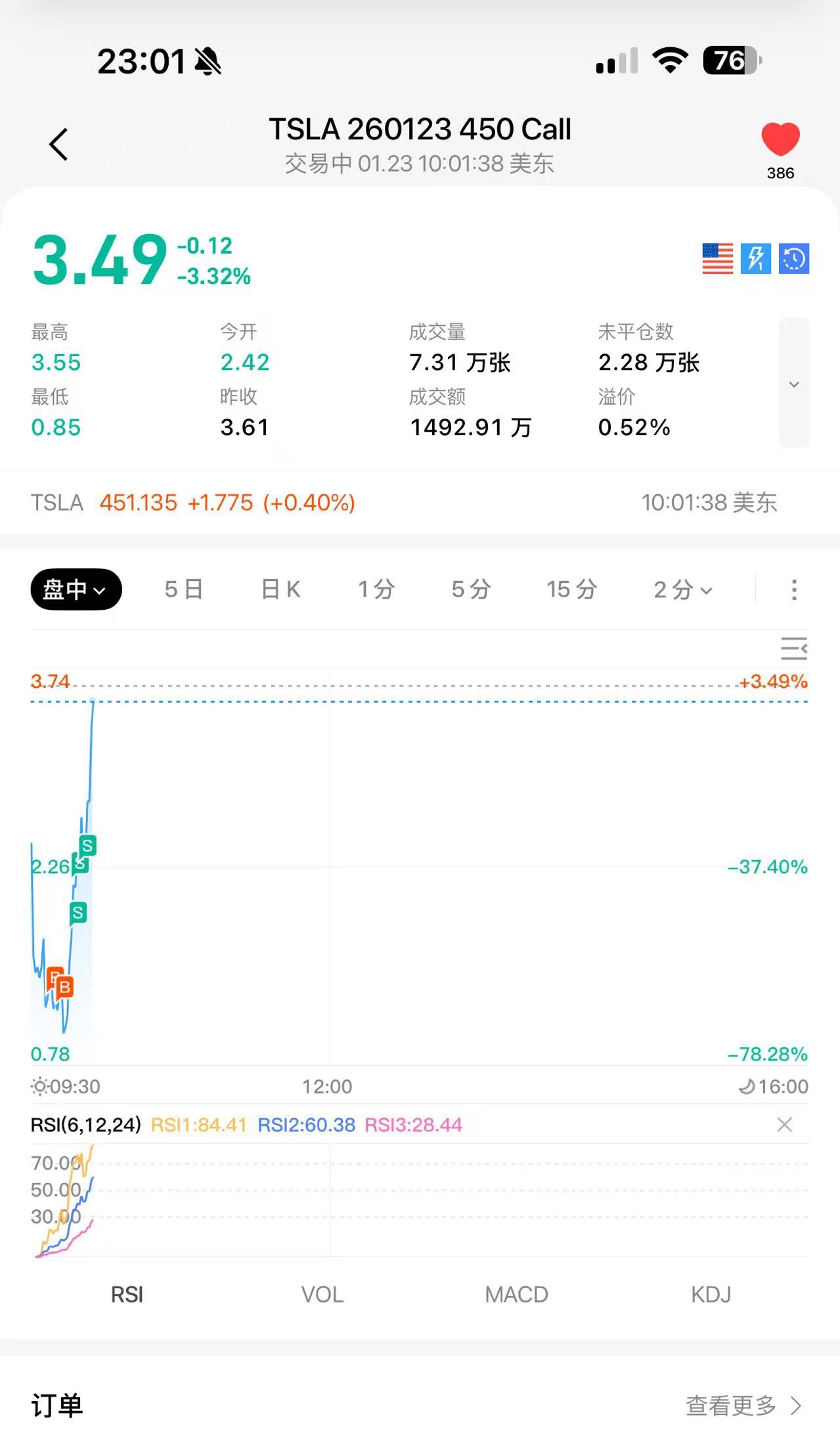Select the 15分 chart interval

[x=571, y=589]
